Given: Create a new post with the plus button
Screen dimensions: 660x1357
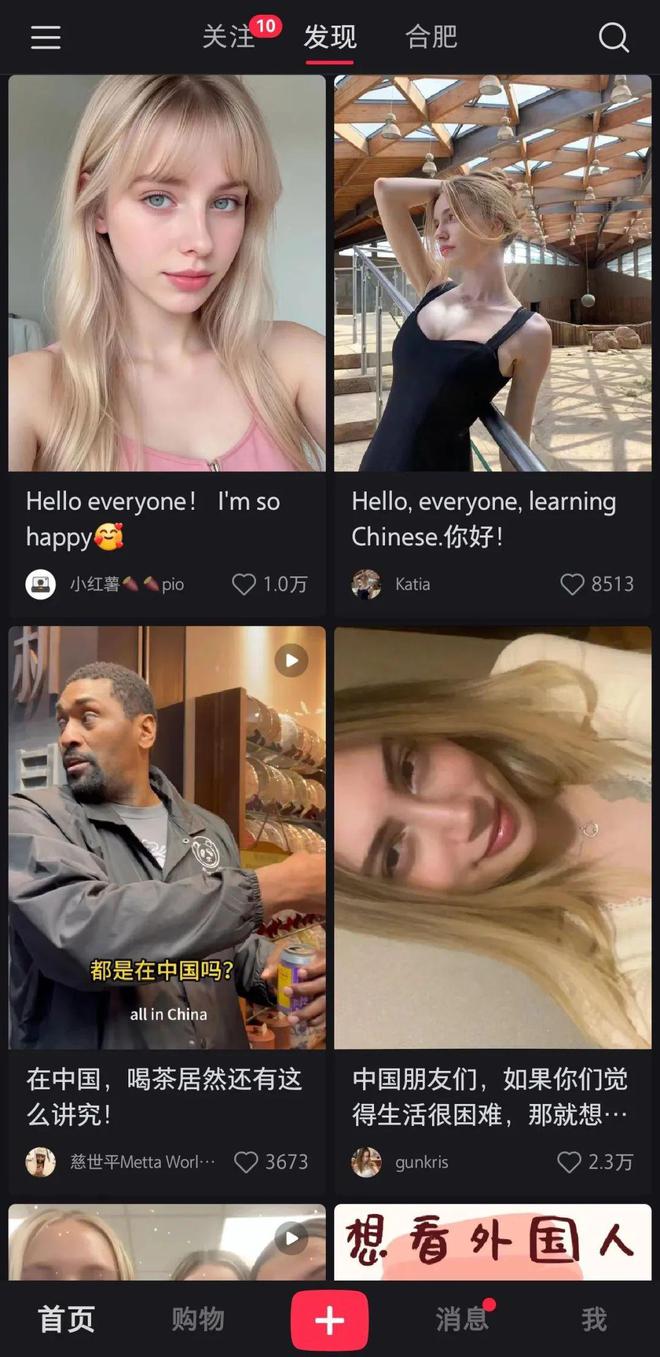Looking at the screenshot, I should tap(330, 1320).
